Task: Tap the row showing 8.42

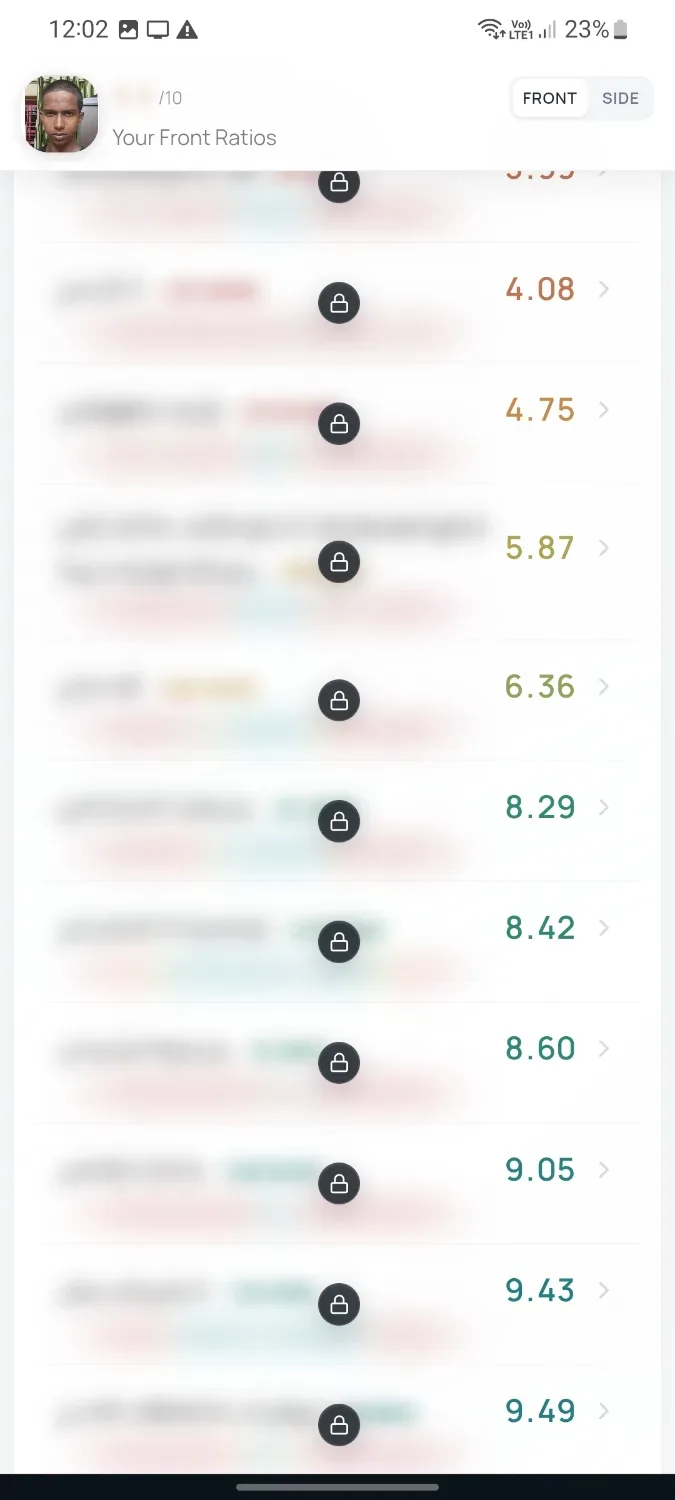Action: coord(338,942)
